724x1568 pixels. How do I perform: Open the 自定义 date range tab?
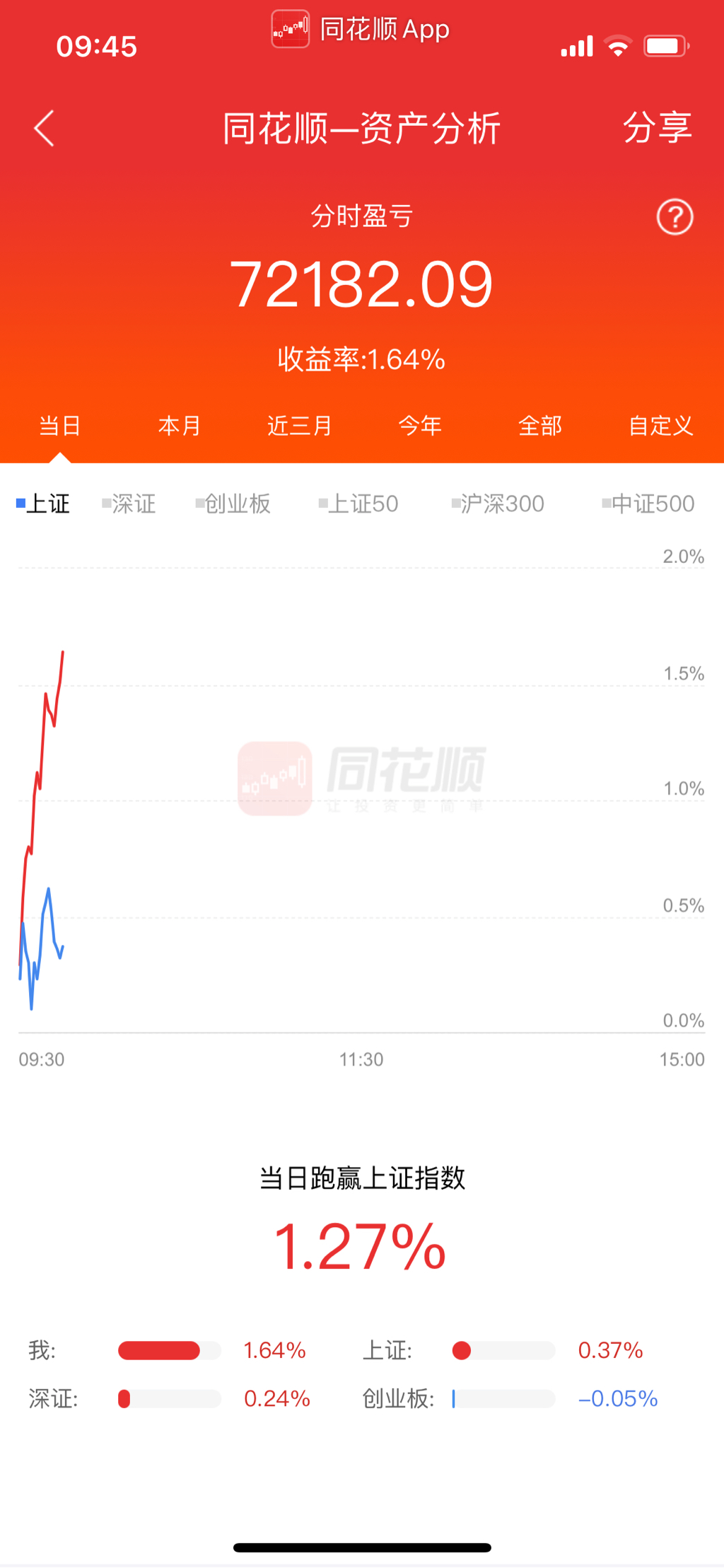(x=661, y=426)
